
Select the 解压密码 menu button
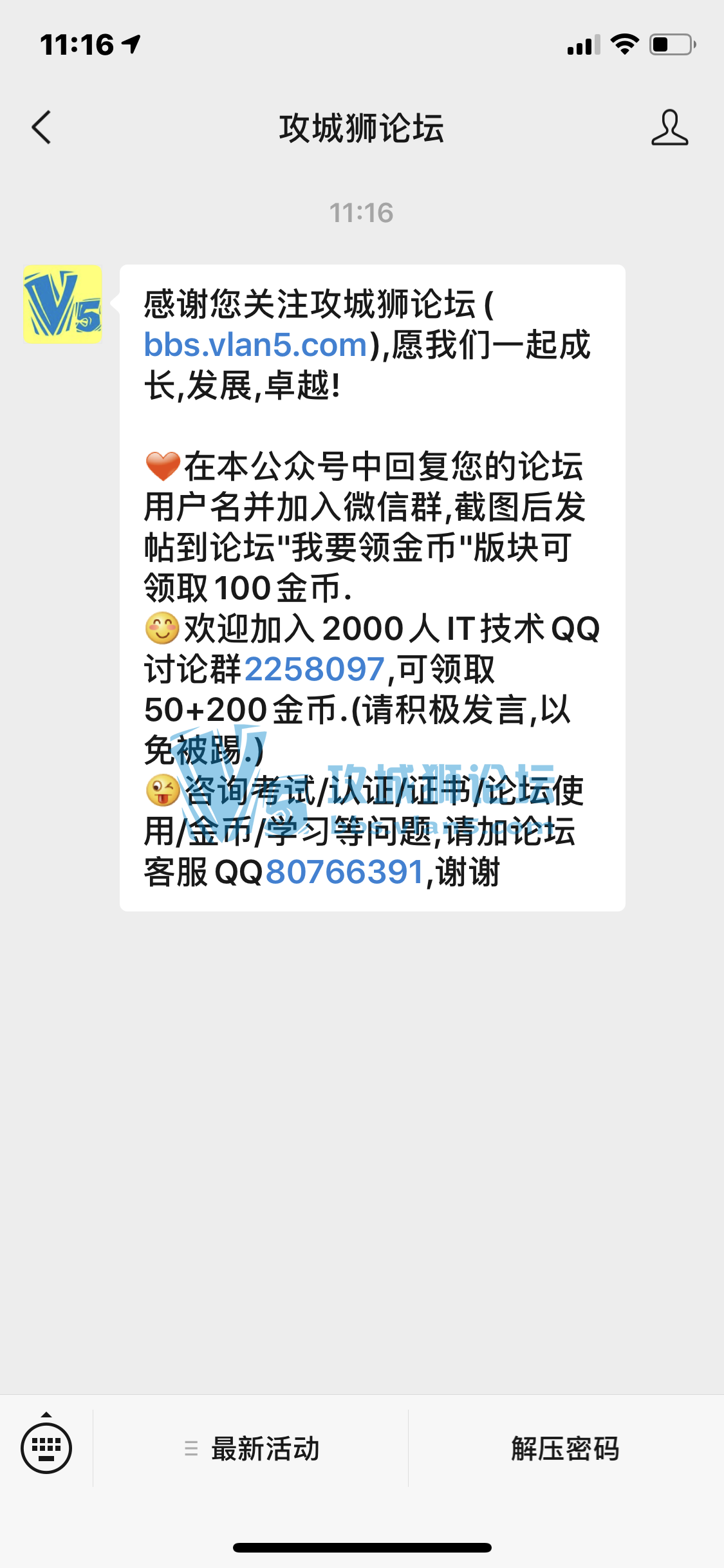point(565,1448)
